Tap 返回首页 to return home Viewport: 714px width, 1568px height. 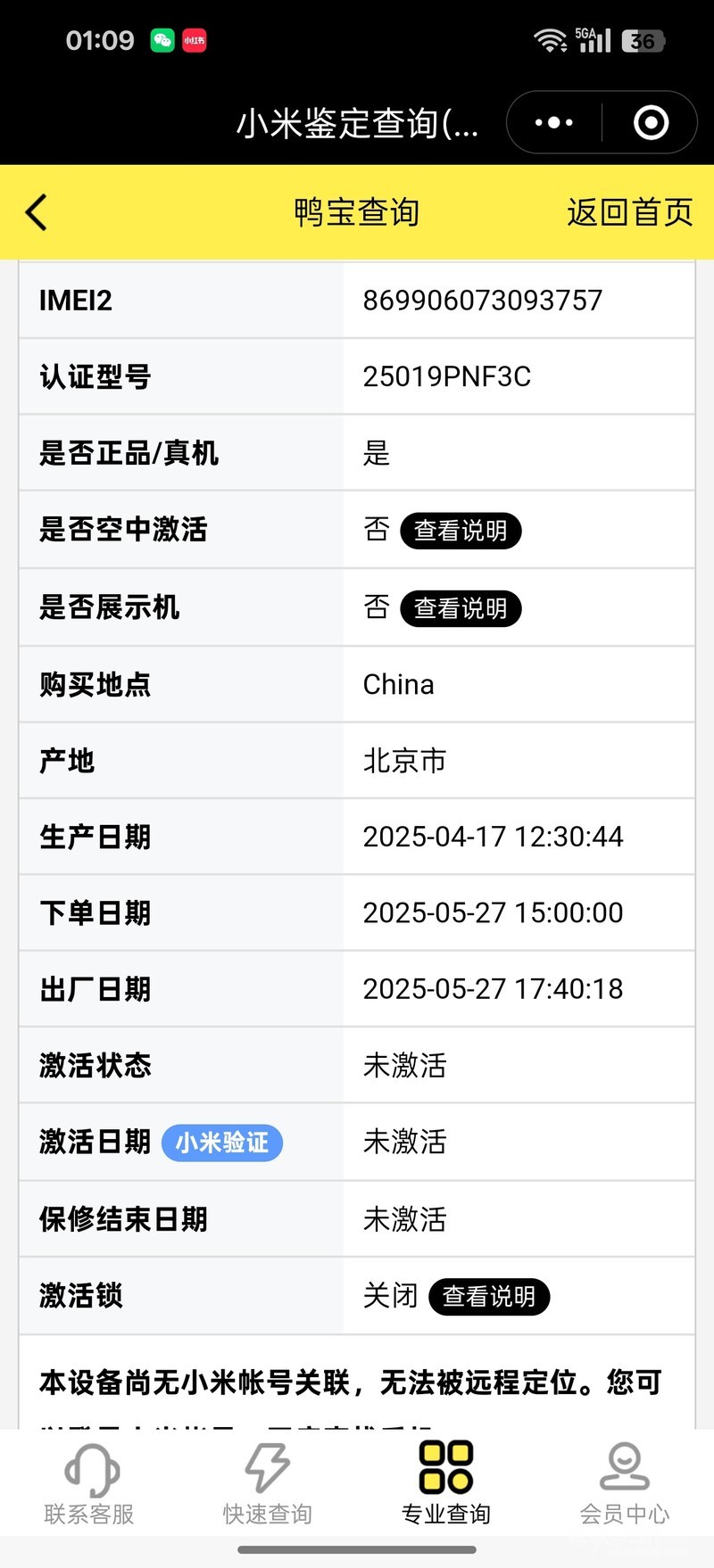(x=629, y=212)
